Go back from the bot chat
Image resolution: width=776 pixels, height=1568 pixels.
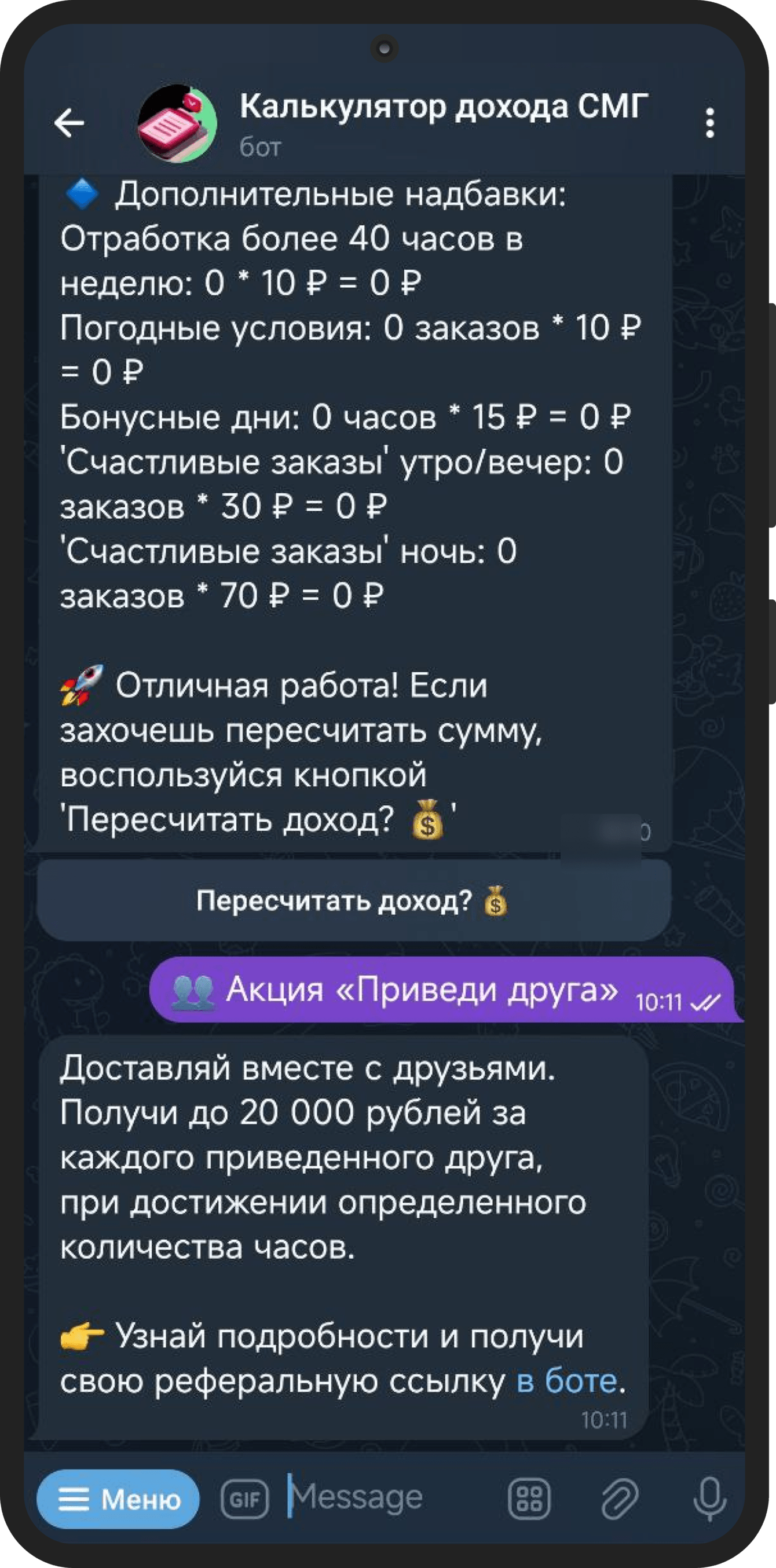coord(69,123)
